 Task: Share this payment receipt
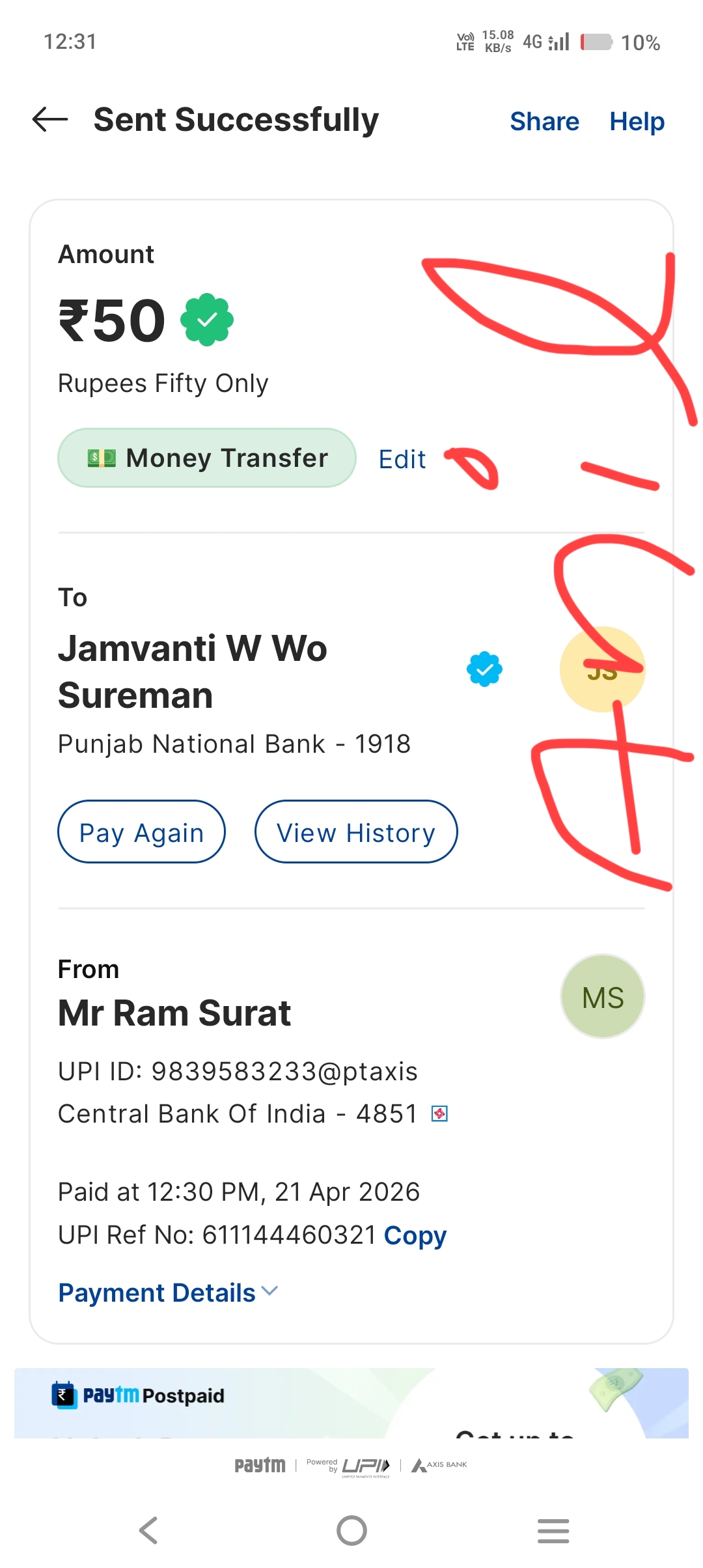coord(544,122)
